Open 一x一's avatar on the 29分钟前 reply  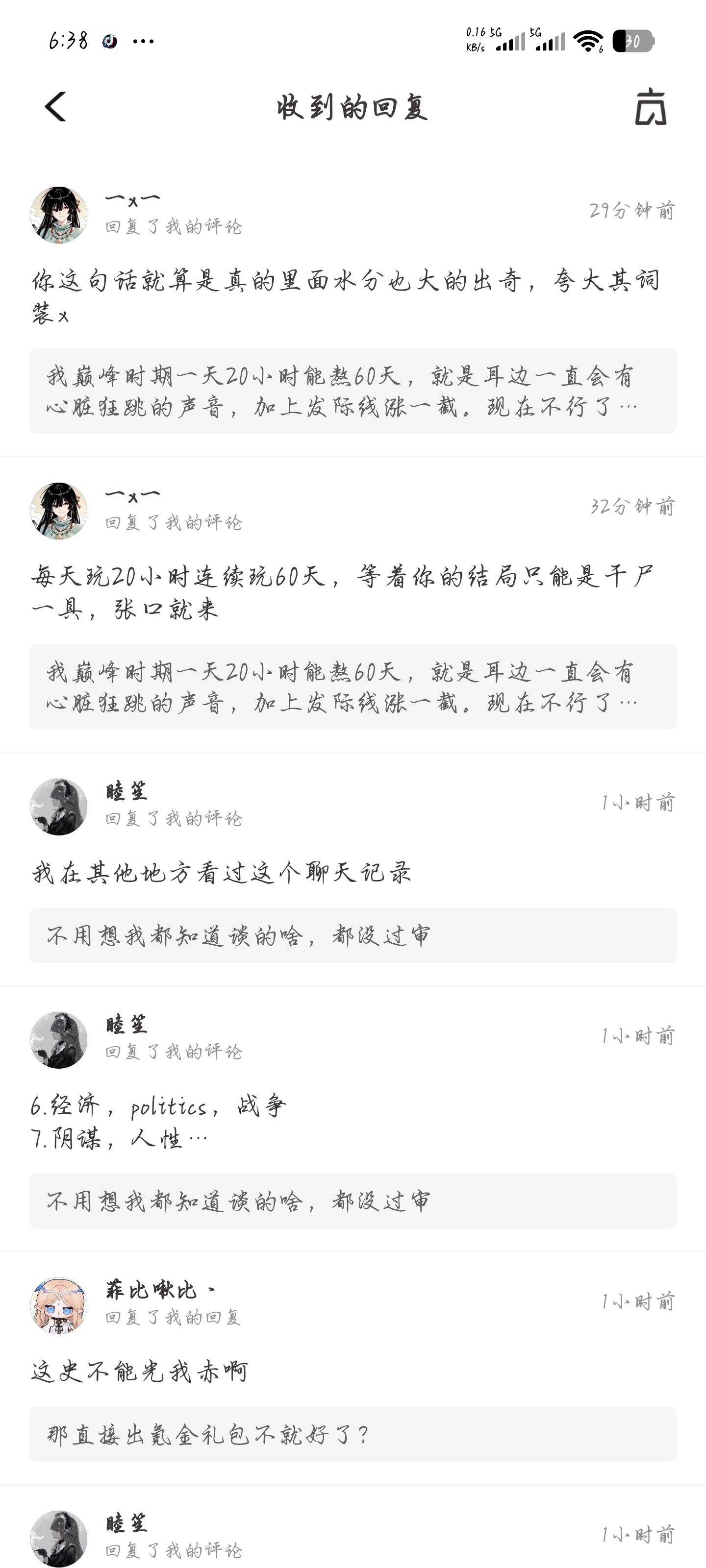coord(59,215)
